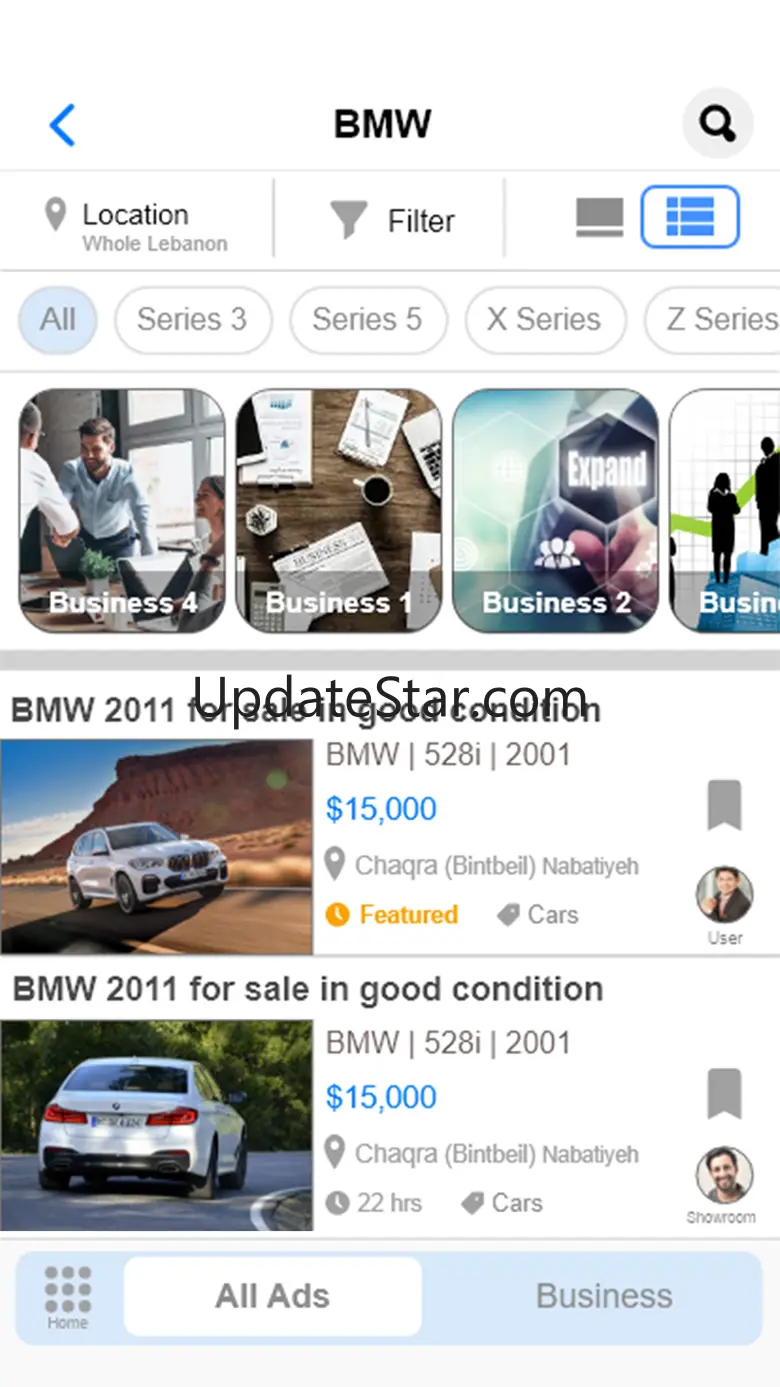Open the Filter options
This screenshot has height=1387, width=780.
point(392,220)
